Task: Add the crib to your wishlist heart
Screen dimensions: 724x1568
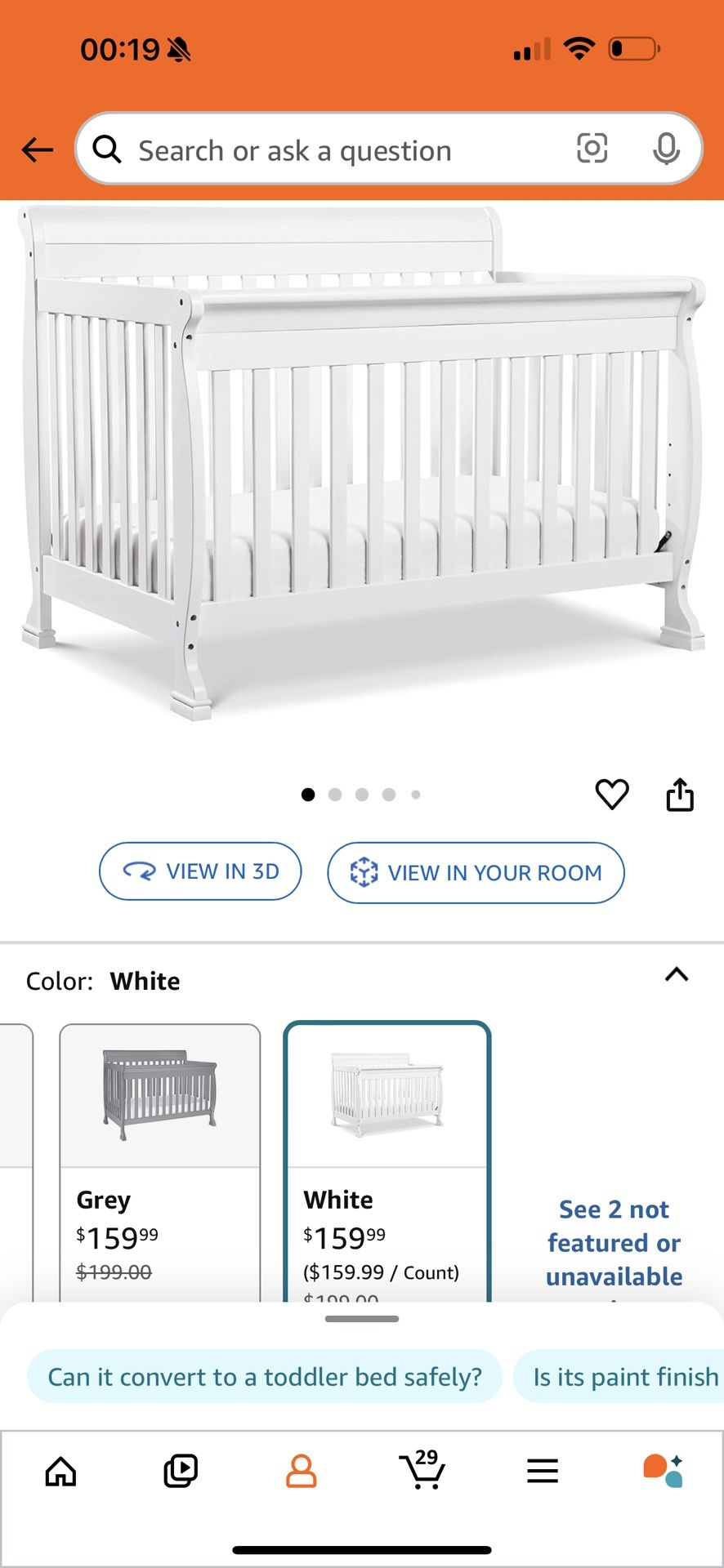Action: (612, 792)
